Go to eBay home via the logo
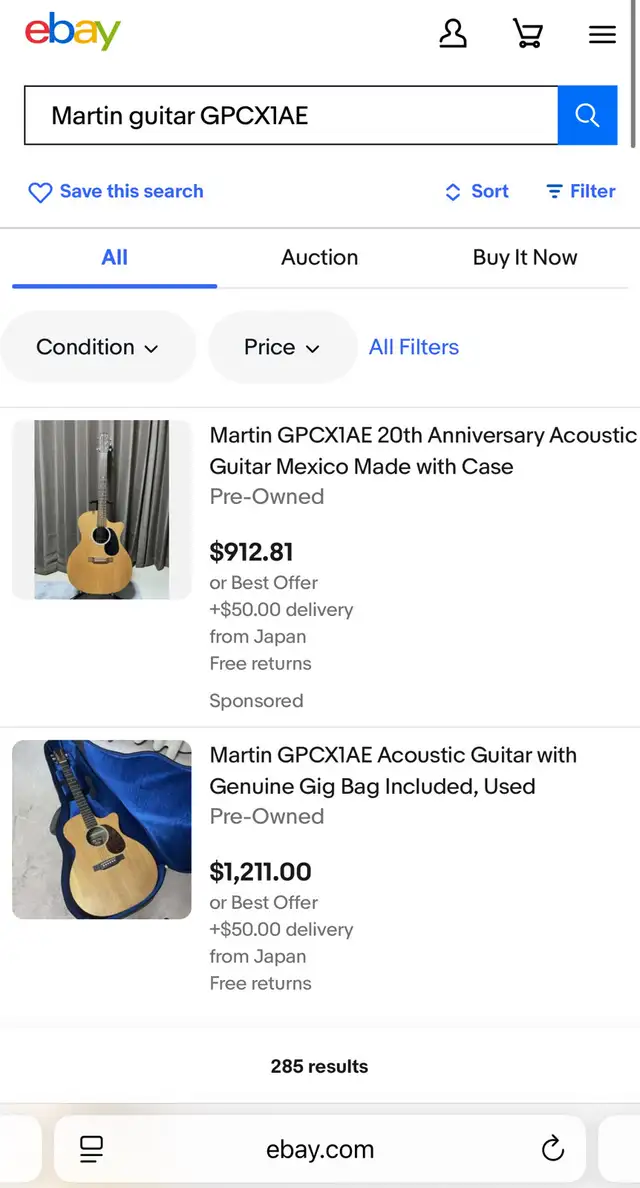The width and height of the screenshot is (640, 1188). coord(73,32)
